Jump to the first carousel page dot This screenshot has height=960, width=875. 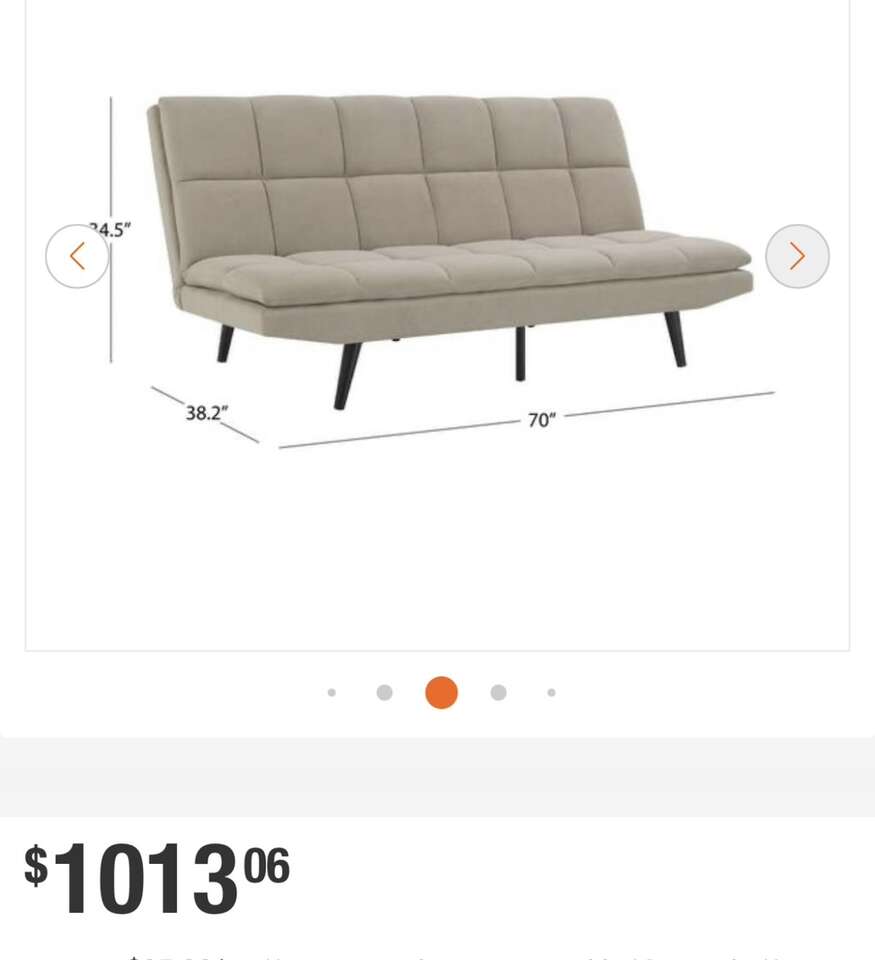pos(332,692)
